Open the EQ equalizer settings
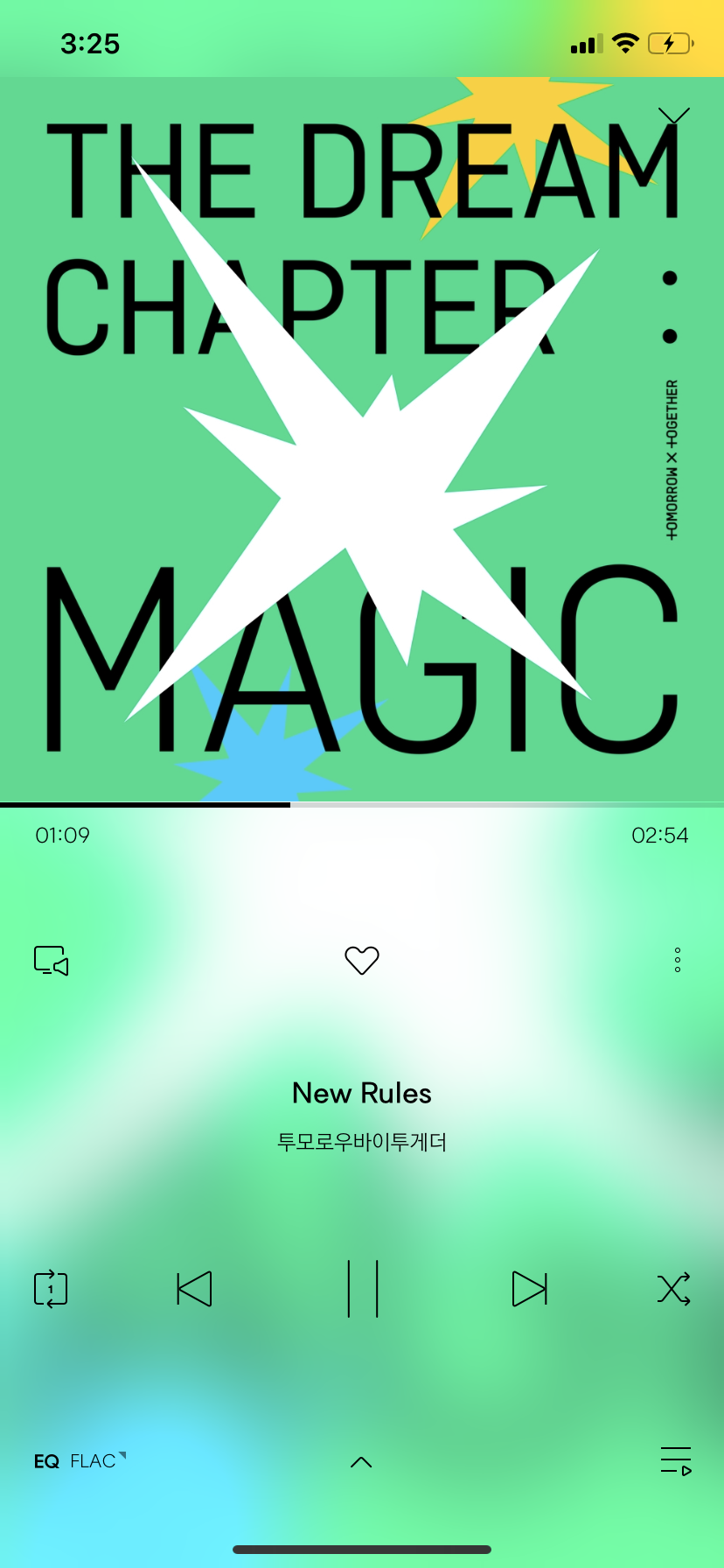This screenshot has width=724, height=1568. [46, 1461]
